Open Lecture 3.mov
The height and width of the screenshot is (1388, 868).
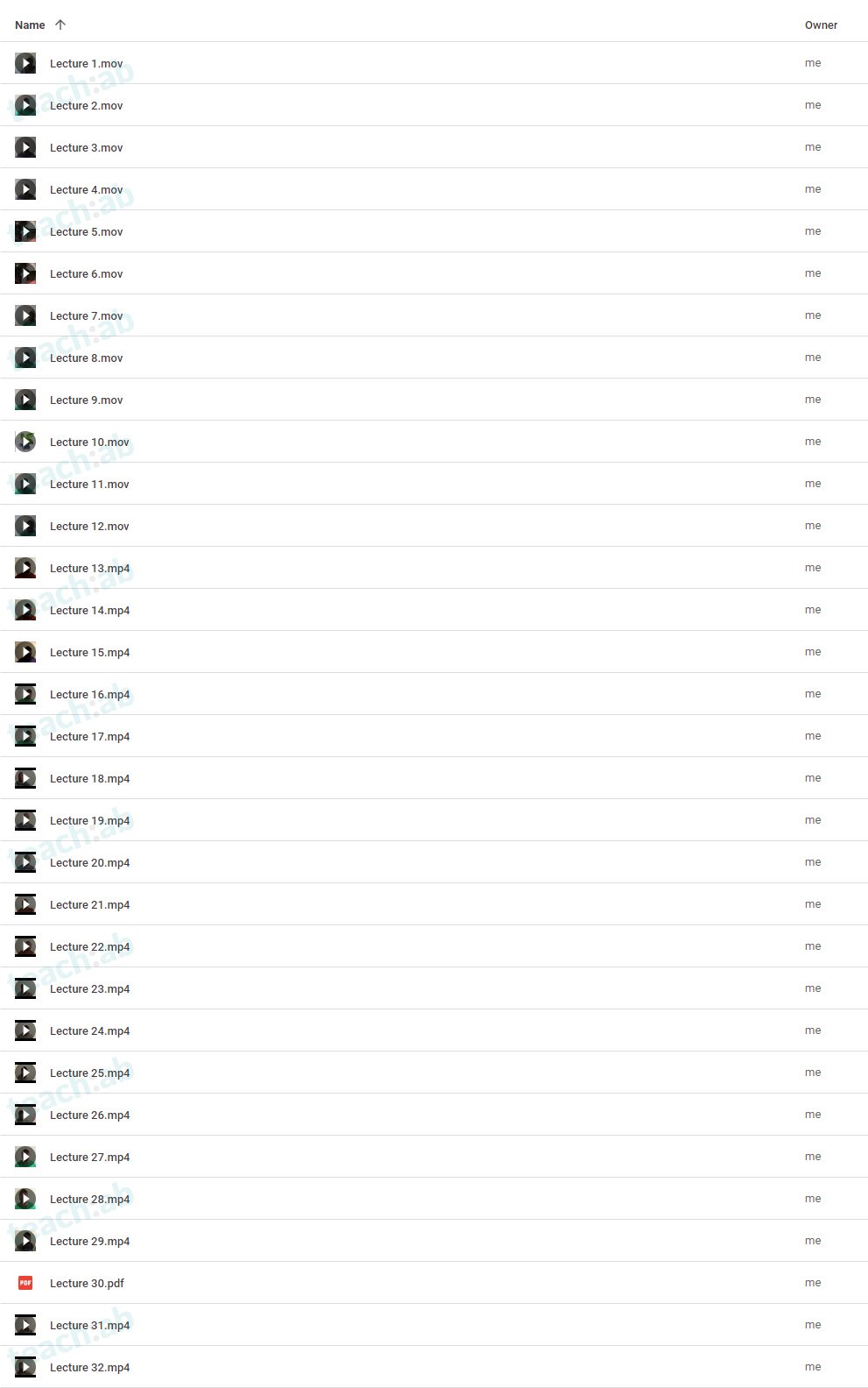[x=86, y=148]
